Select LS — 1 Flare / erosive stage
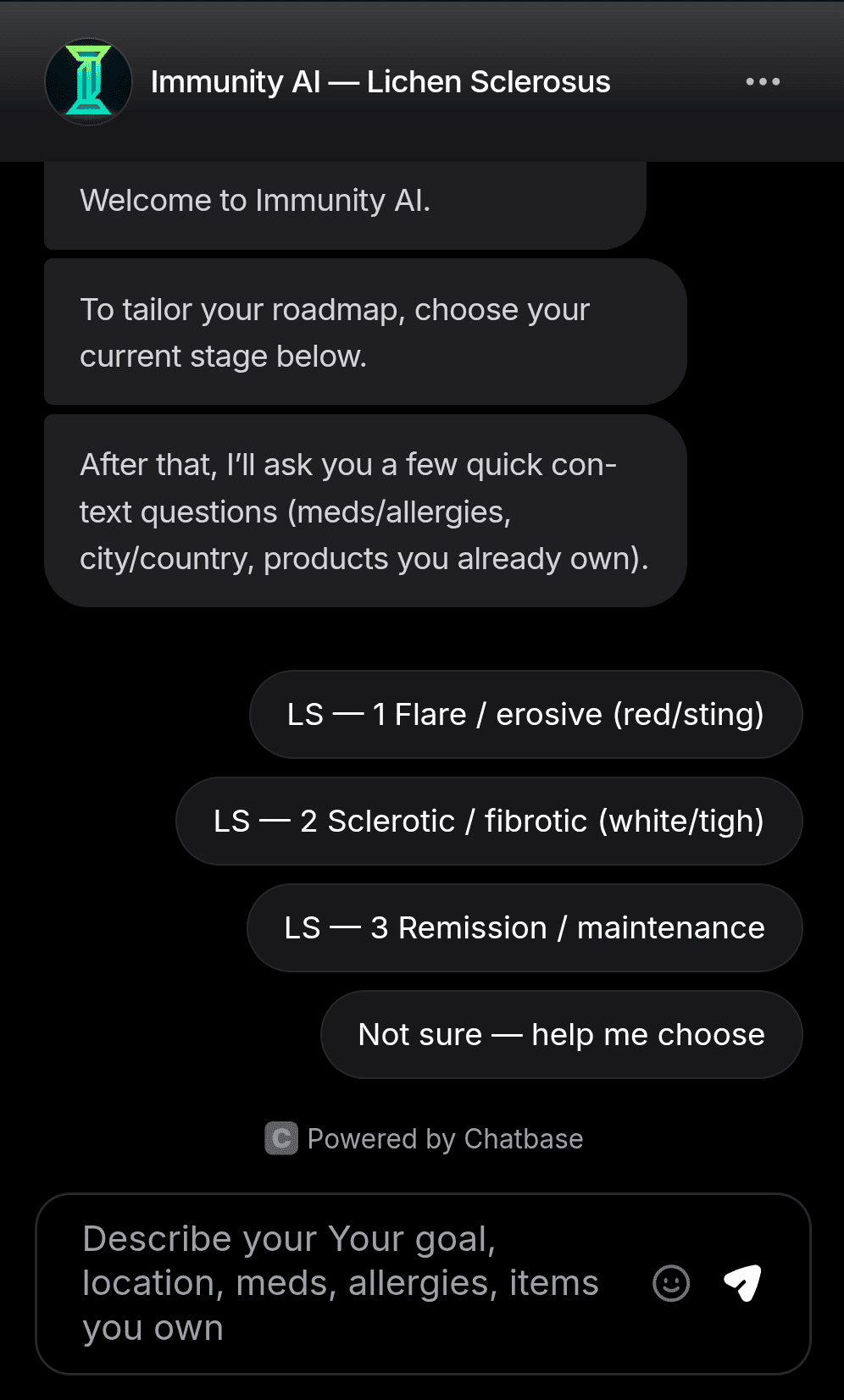The width and height of the screenshot is (844, 1400). (x=525, y=714)
